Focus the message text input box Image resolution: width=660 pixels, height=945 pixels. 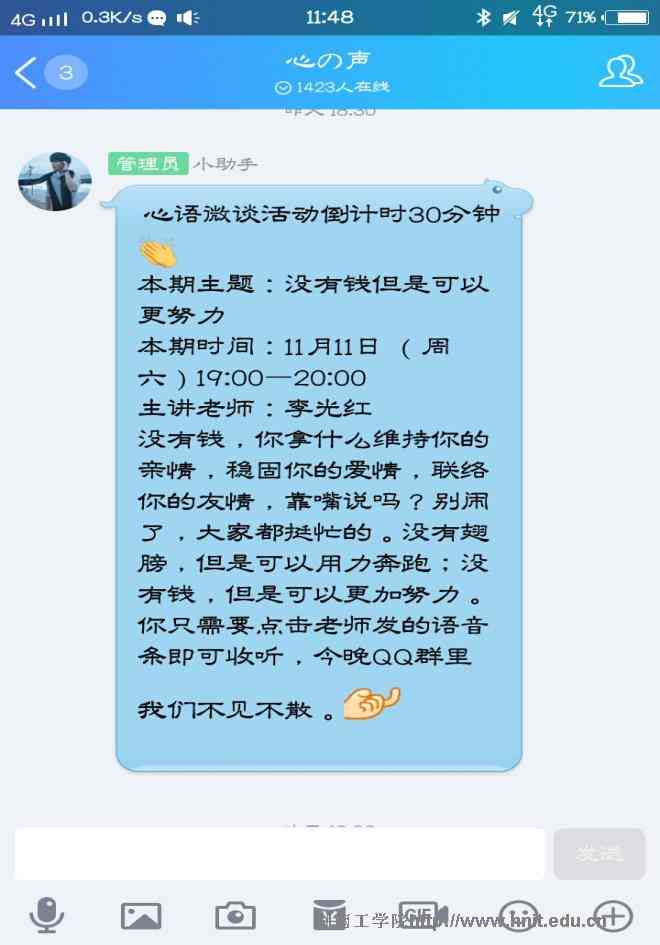coord(280,854)
